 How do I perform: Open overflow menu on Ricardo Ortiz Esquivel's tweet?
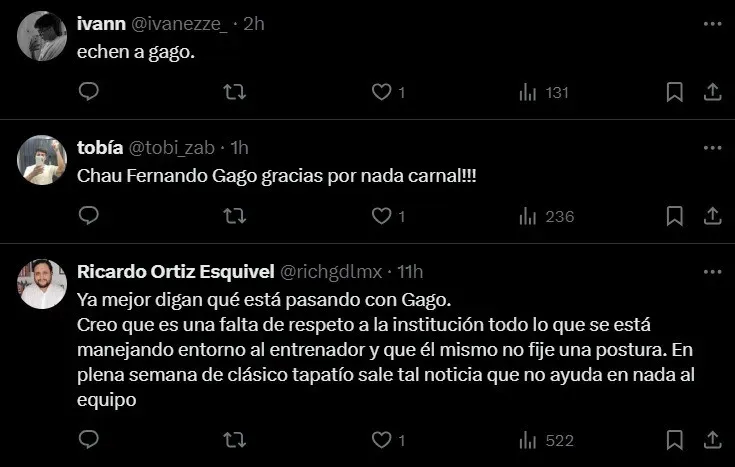pyautogui.click(x=712, y=271)
